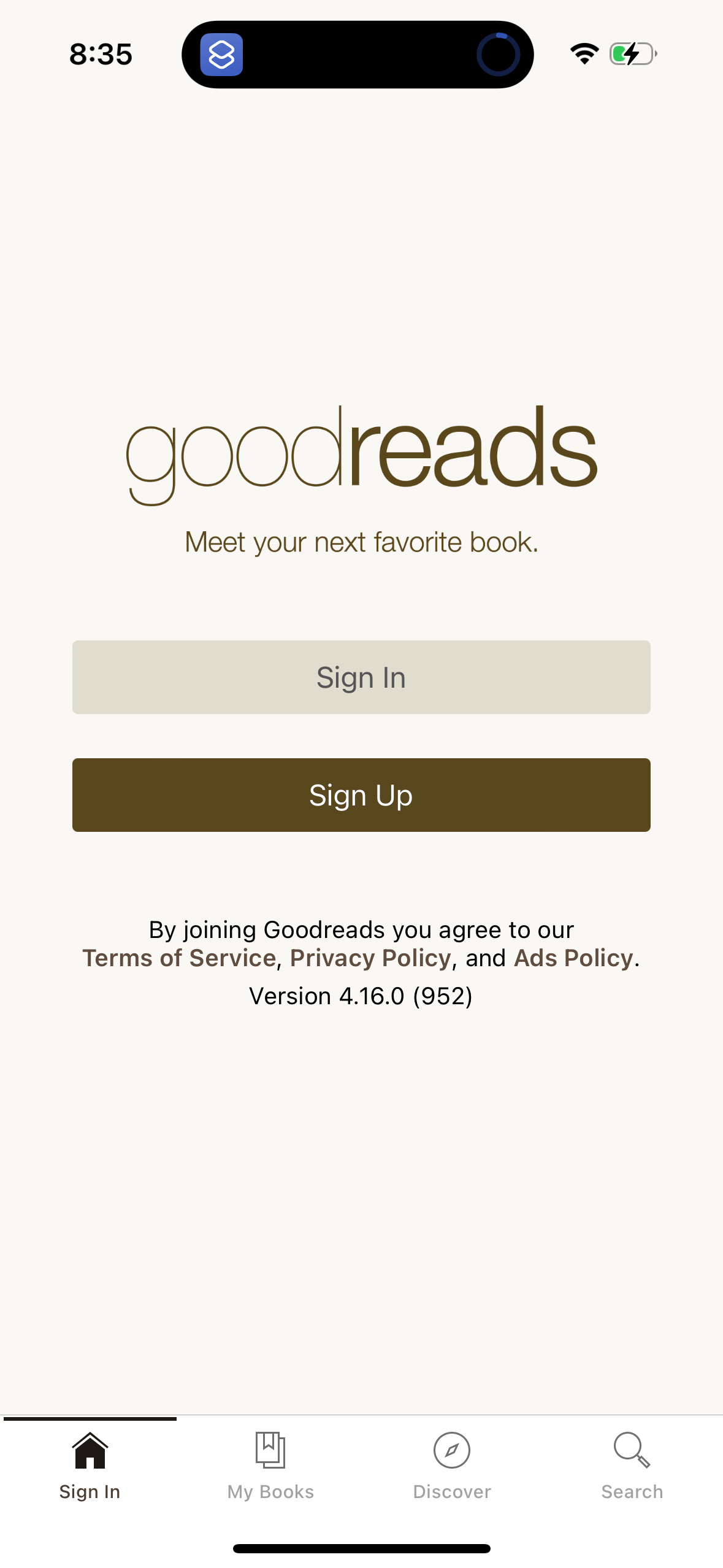The image size is (723, 1568).
Task: Switch to the Discover tab
Action: click(452, 1472)
